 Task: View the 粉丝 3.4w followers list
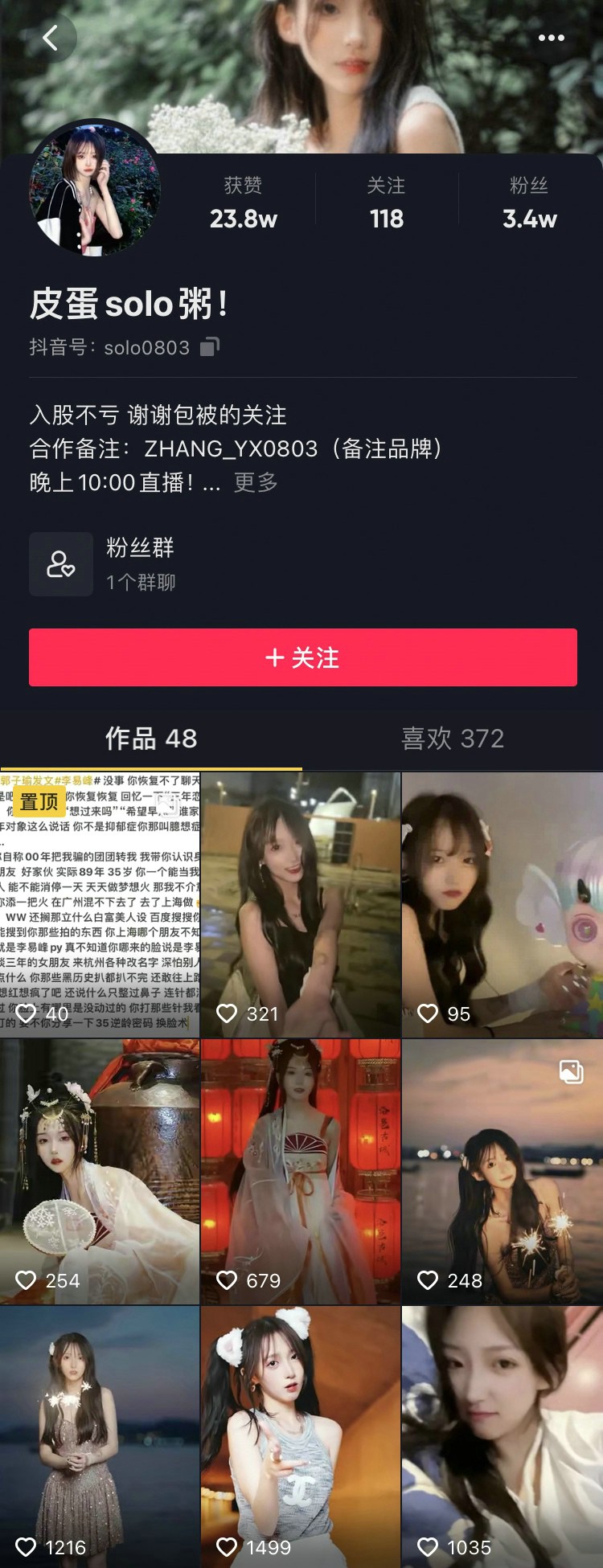click(529, 203)
